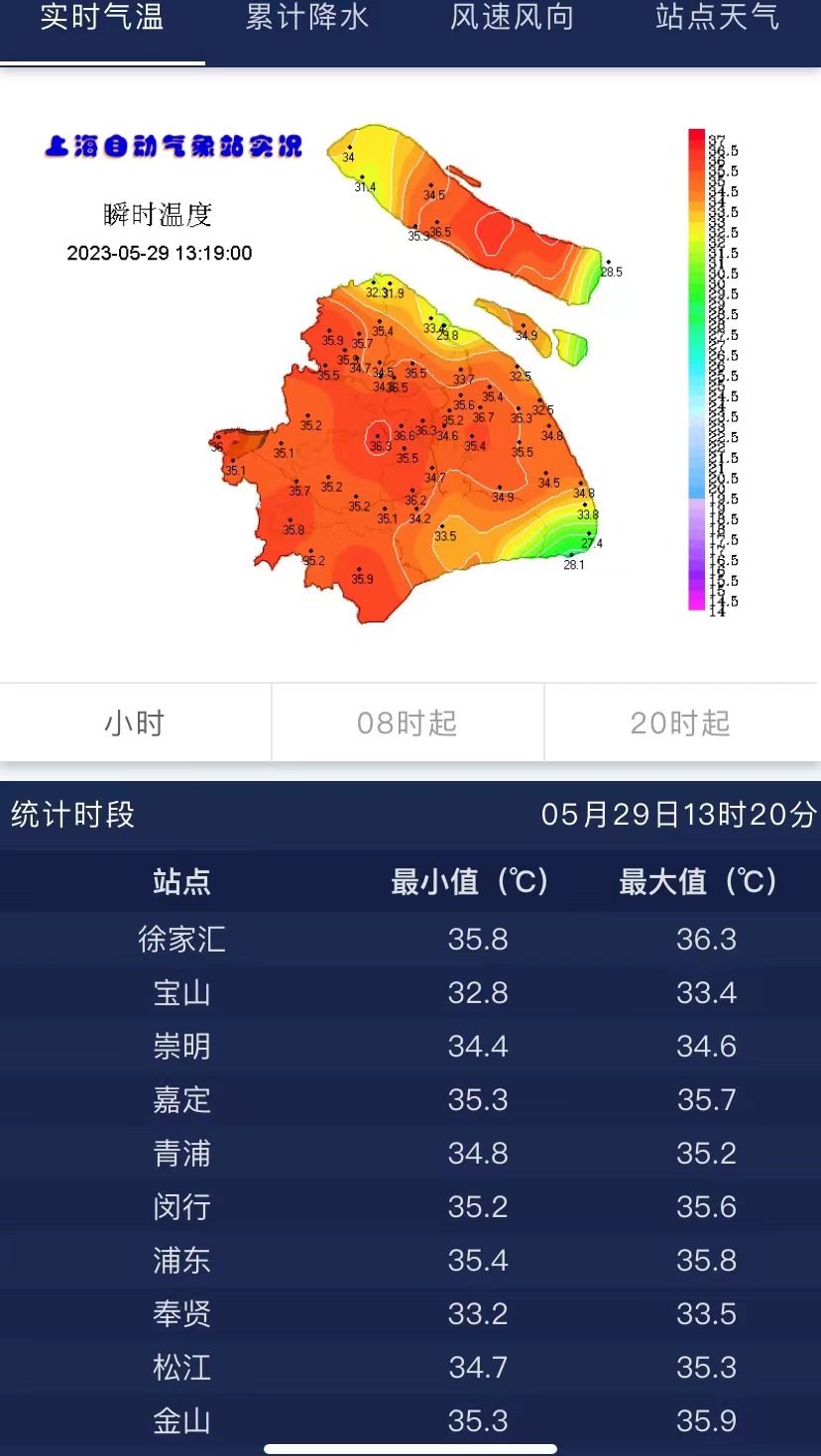This screenshot has width=821, height=1456.
Task: Select the 20时起 time range
Action: (681, 724)
